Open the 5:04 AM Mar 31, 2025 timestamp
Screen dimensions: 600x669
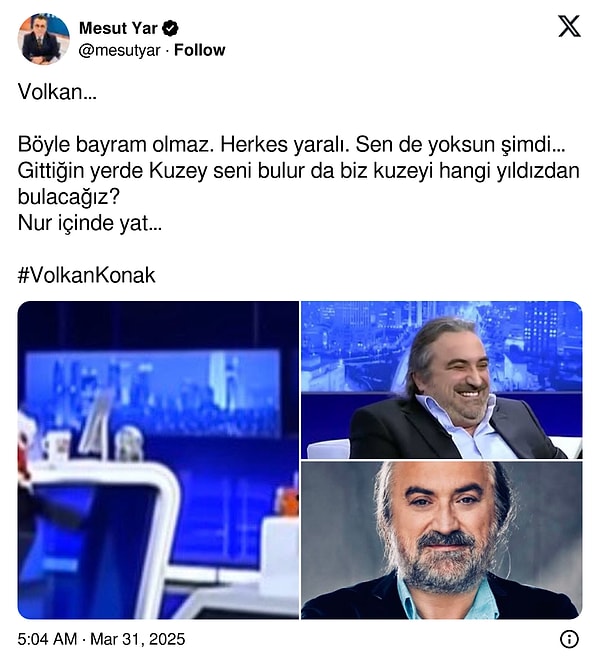[x=101, y=639]
